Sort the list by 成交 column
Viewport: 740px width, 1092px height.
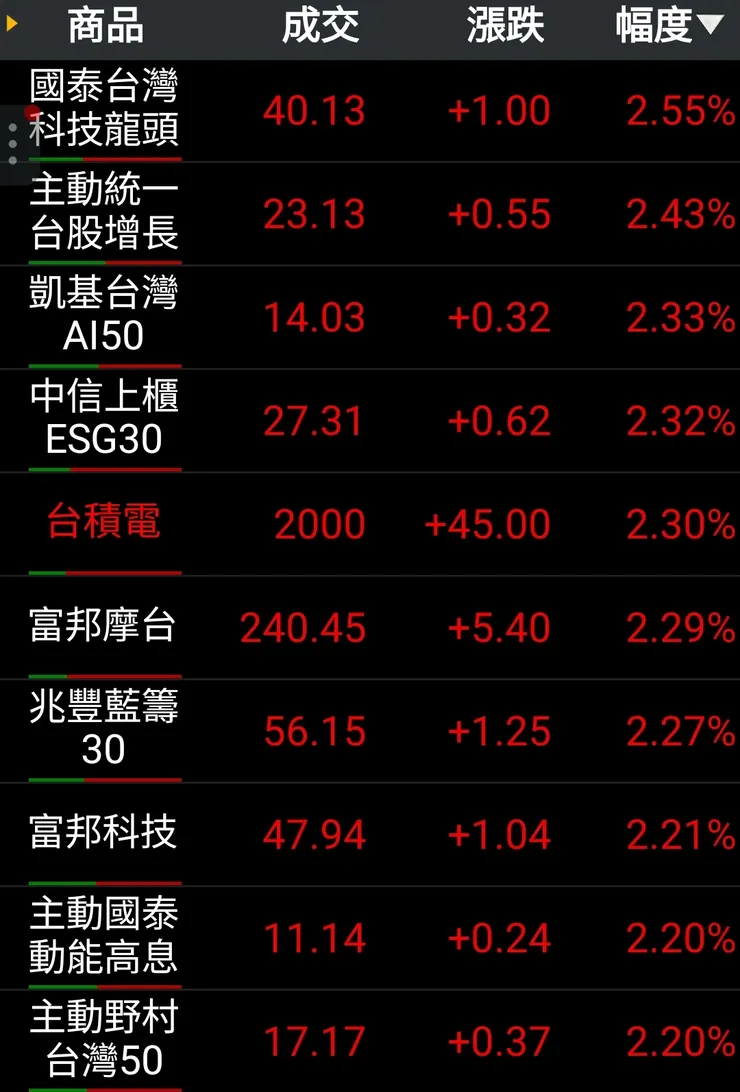(x=320, y=26)
